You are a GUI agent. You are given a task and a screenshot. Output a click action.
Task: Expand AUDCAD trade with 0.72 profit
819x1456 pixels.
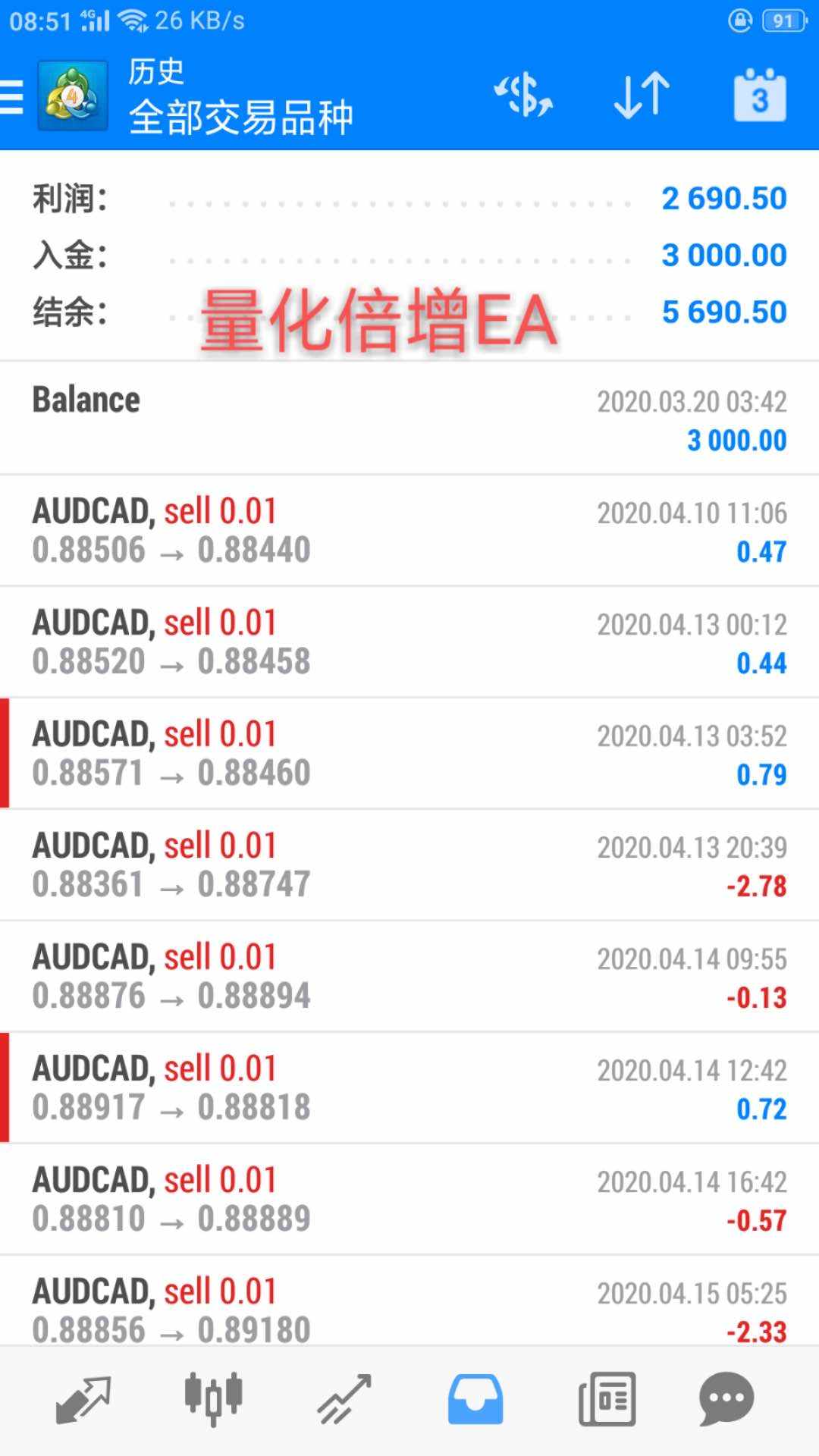(x=409, y=1088)
